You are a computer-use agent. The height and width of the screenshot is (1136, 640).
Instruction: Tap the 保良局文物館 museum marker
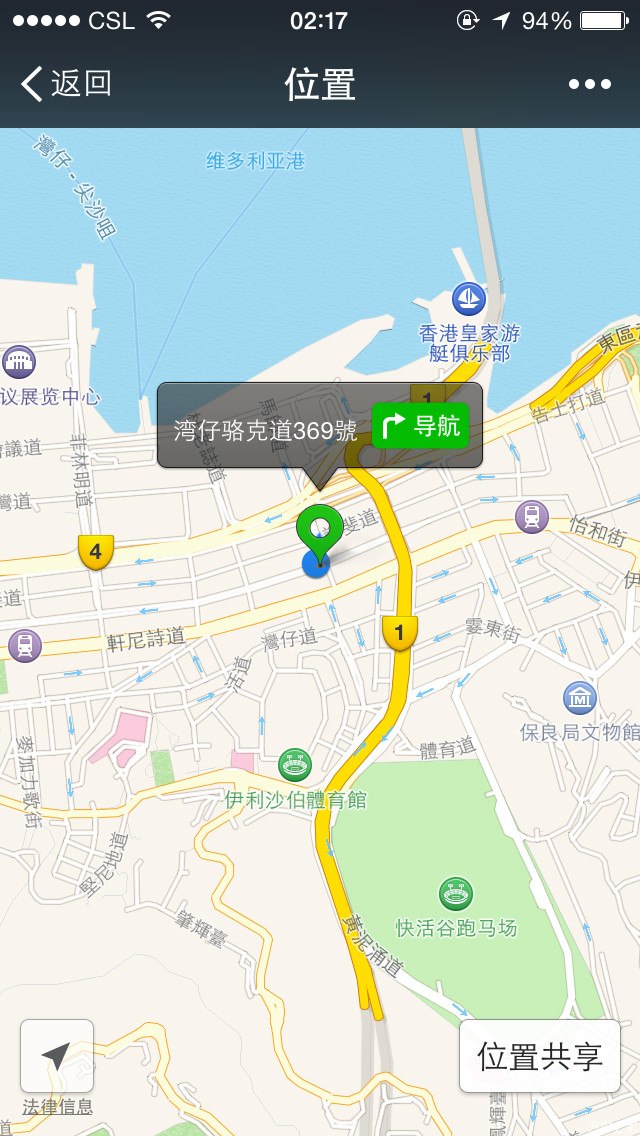click(x=580, y=697)
